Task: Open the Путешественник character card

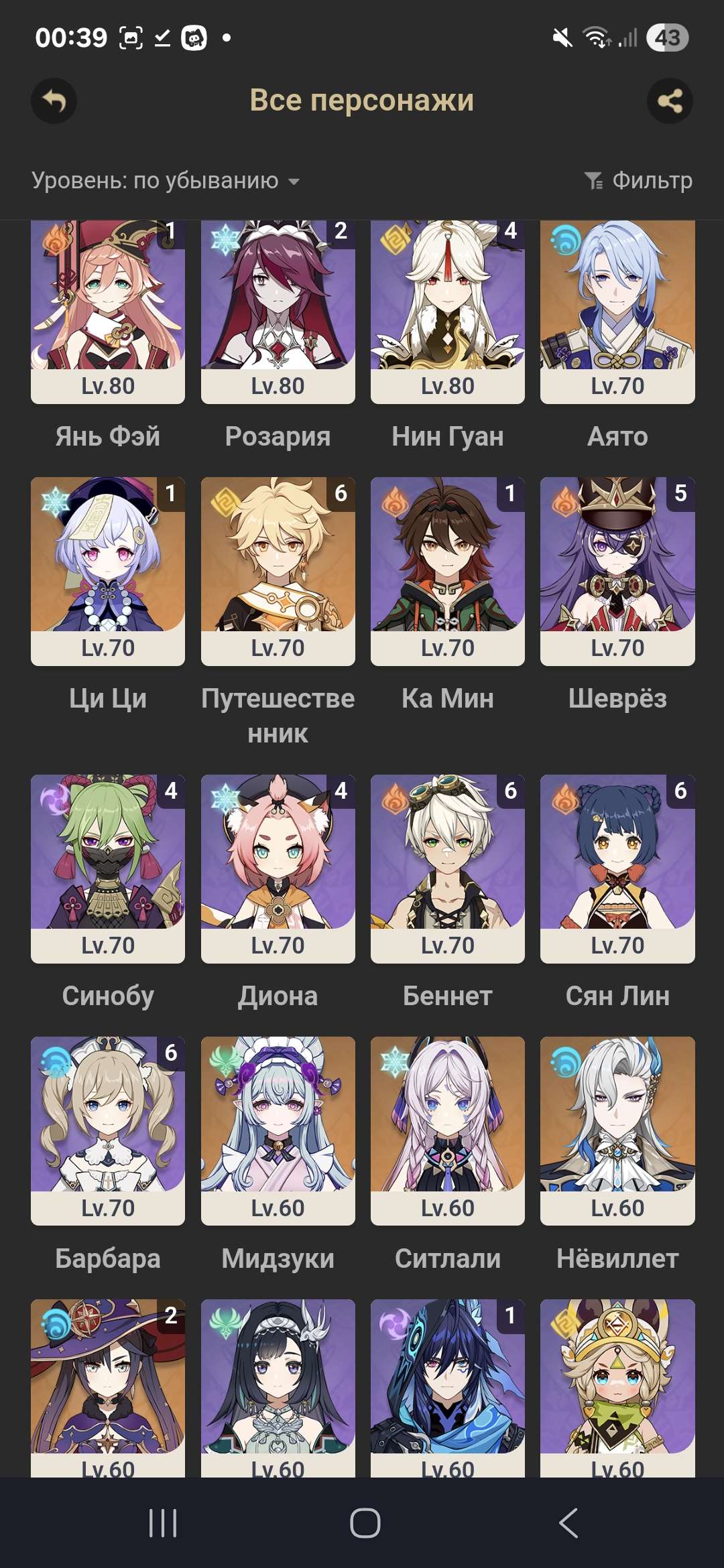Action: click(x=278, y=571)
